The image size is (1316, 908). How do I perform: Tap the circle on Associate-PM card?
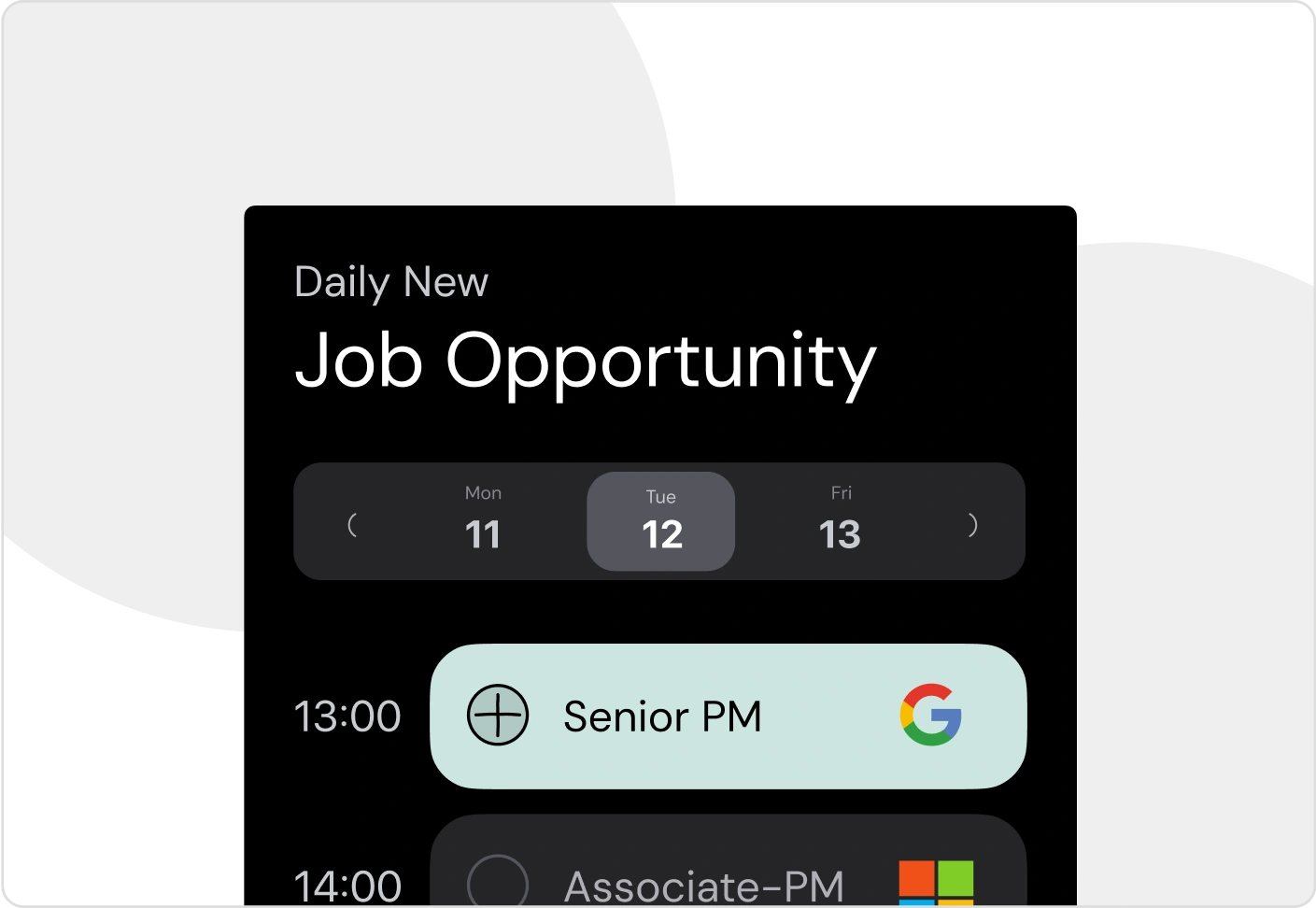tap(498, 883)
